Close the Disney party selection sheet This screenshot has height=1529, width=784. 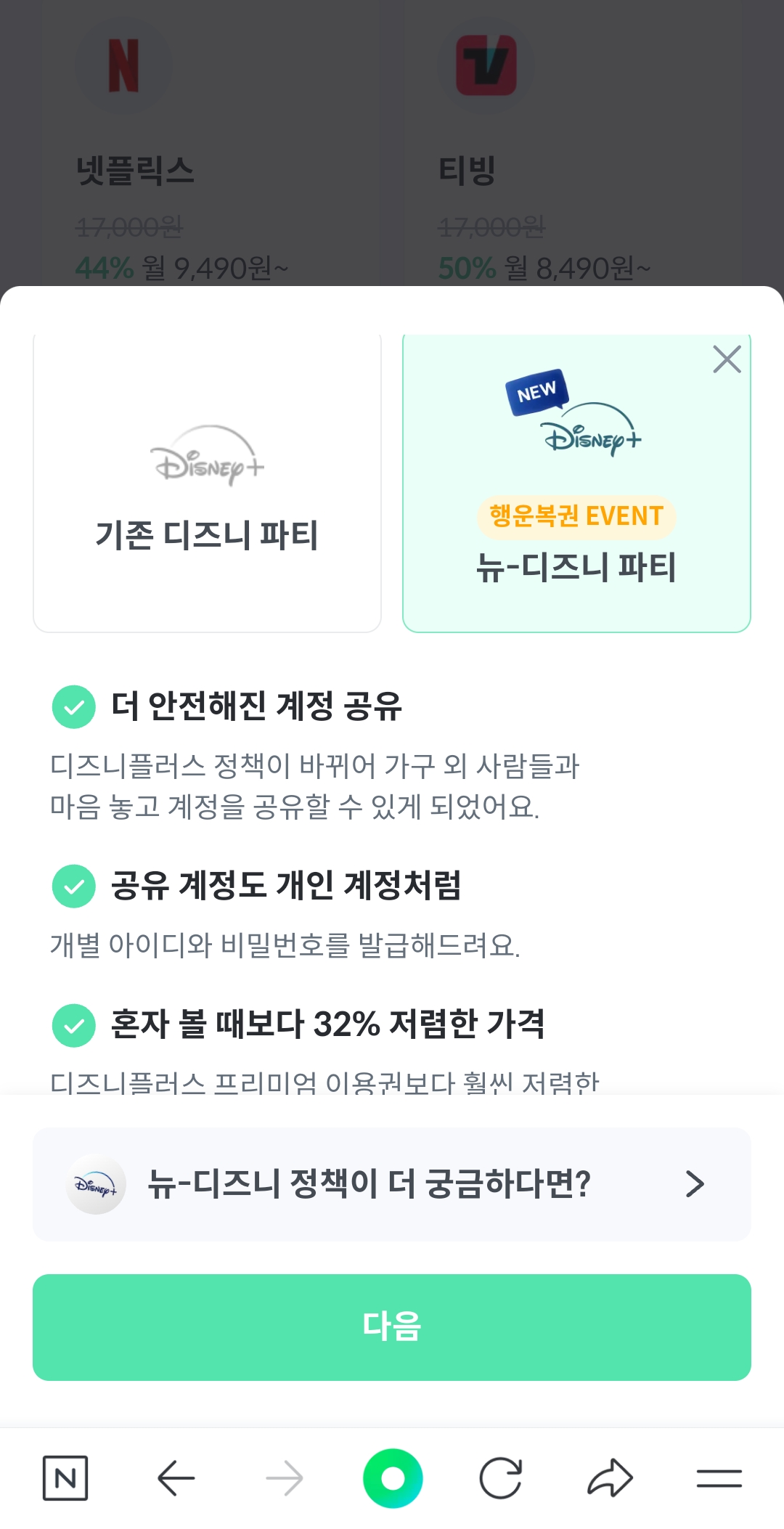727,359
